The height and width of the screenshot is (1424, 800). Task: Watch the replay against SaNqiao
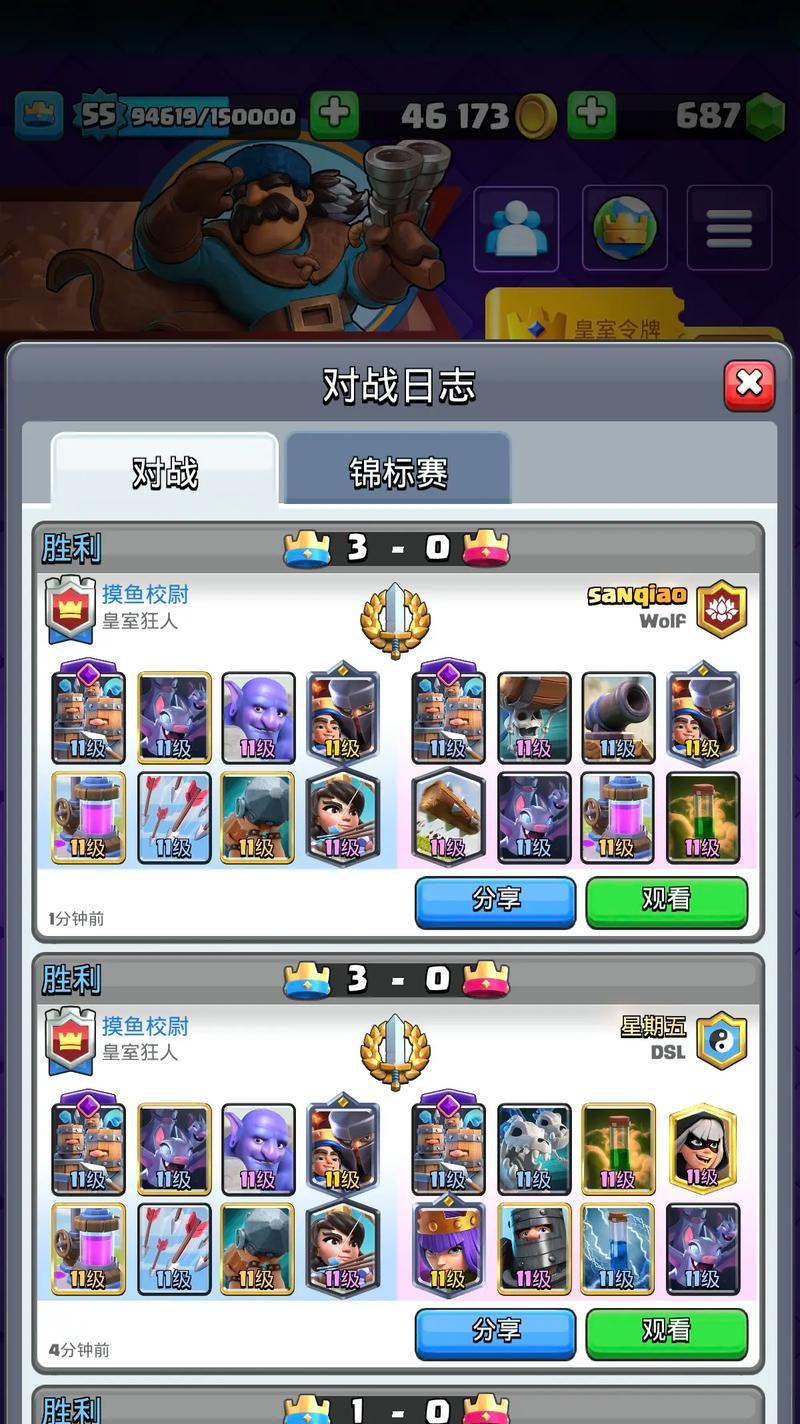pos(666,901)
